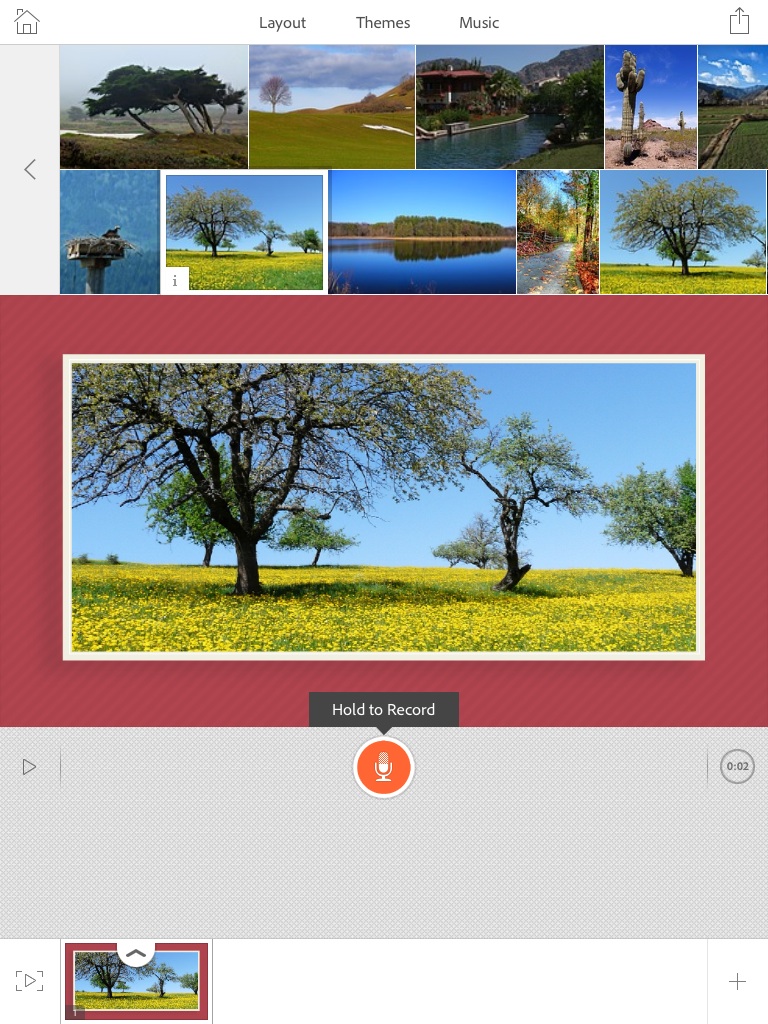
Task: Preview the whole video
Action: pos(30,981)
